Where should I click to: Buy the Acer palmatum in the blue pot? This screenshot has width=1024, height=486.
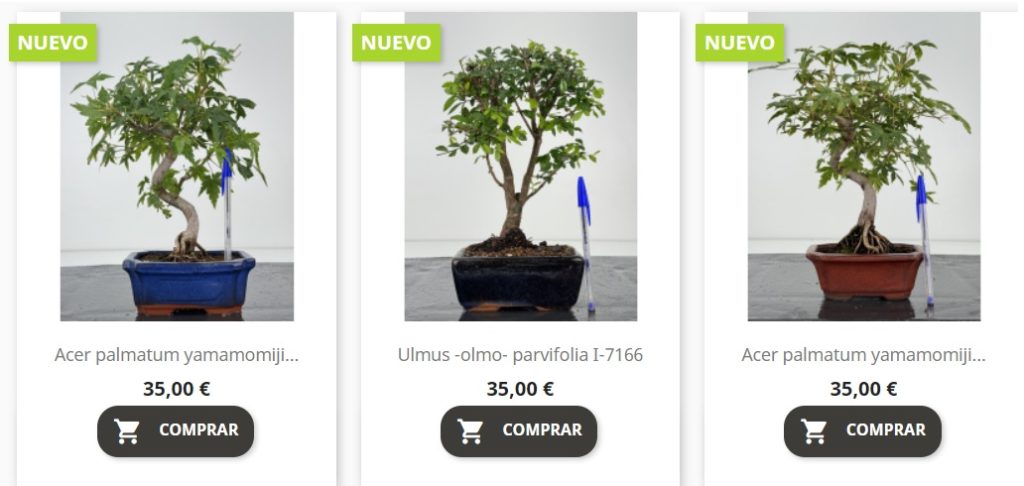[176, 430]
